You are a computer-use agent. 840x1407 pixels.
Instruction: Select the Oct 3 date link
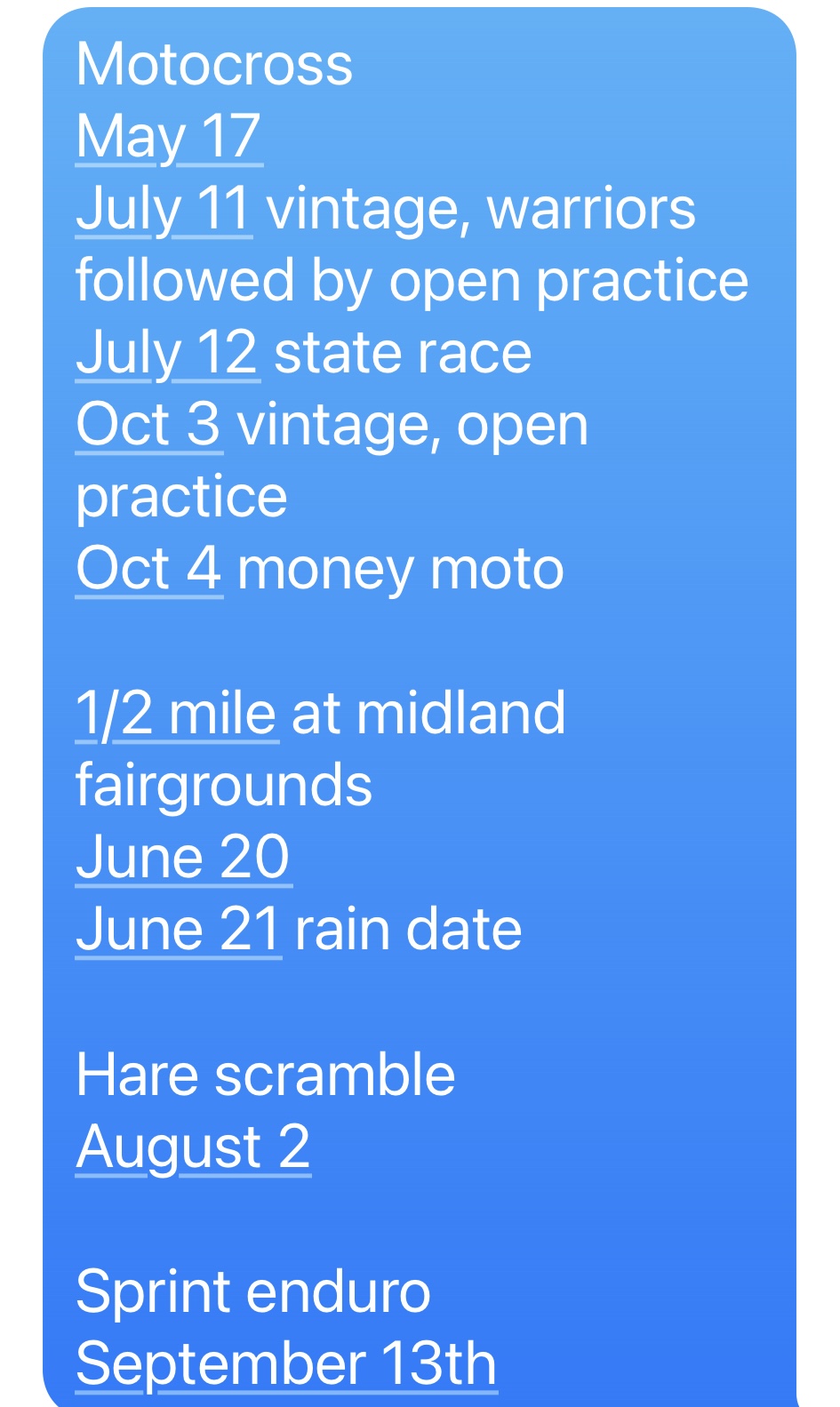click(148, 425)
